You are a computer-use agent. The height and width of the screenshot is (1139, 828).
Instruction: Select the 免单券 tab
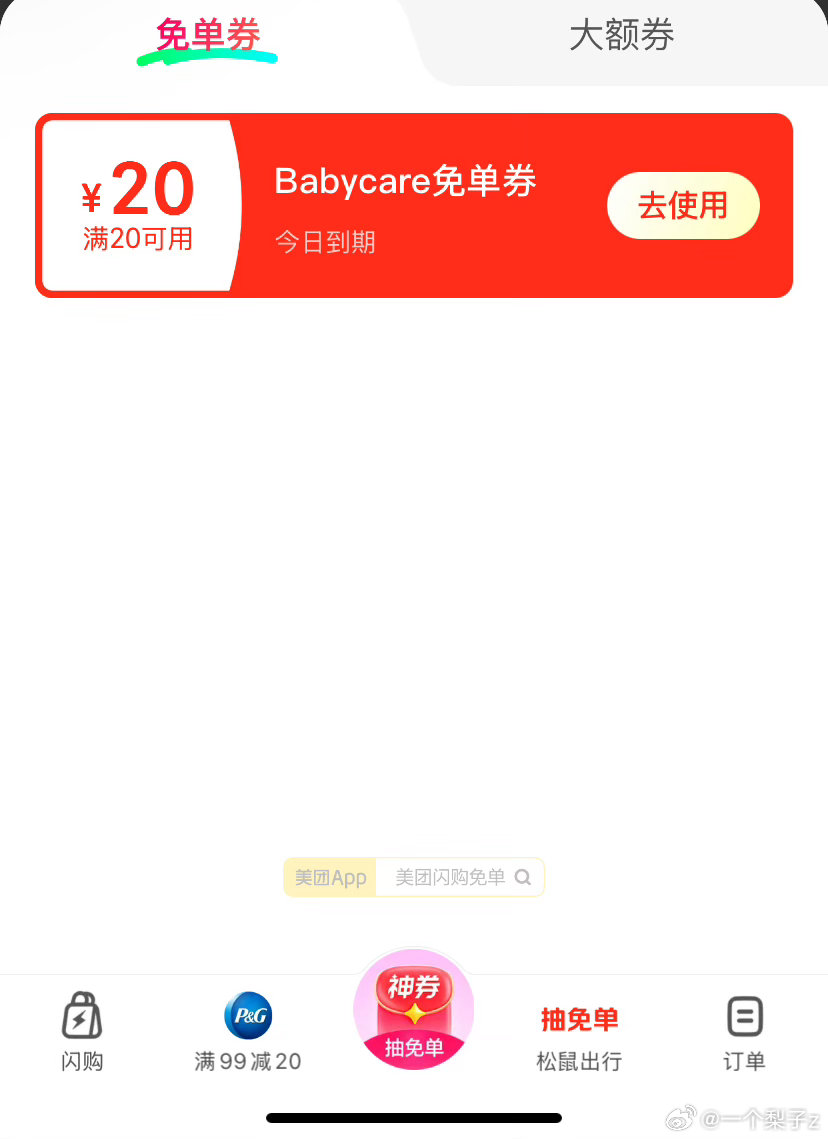click(208, 37)
